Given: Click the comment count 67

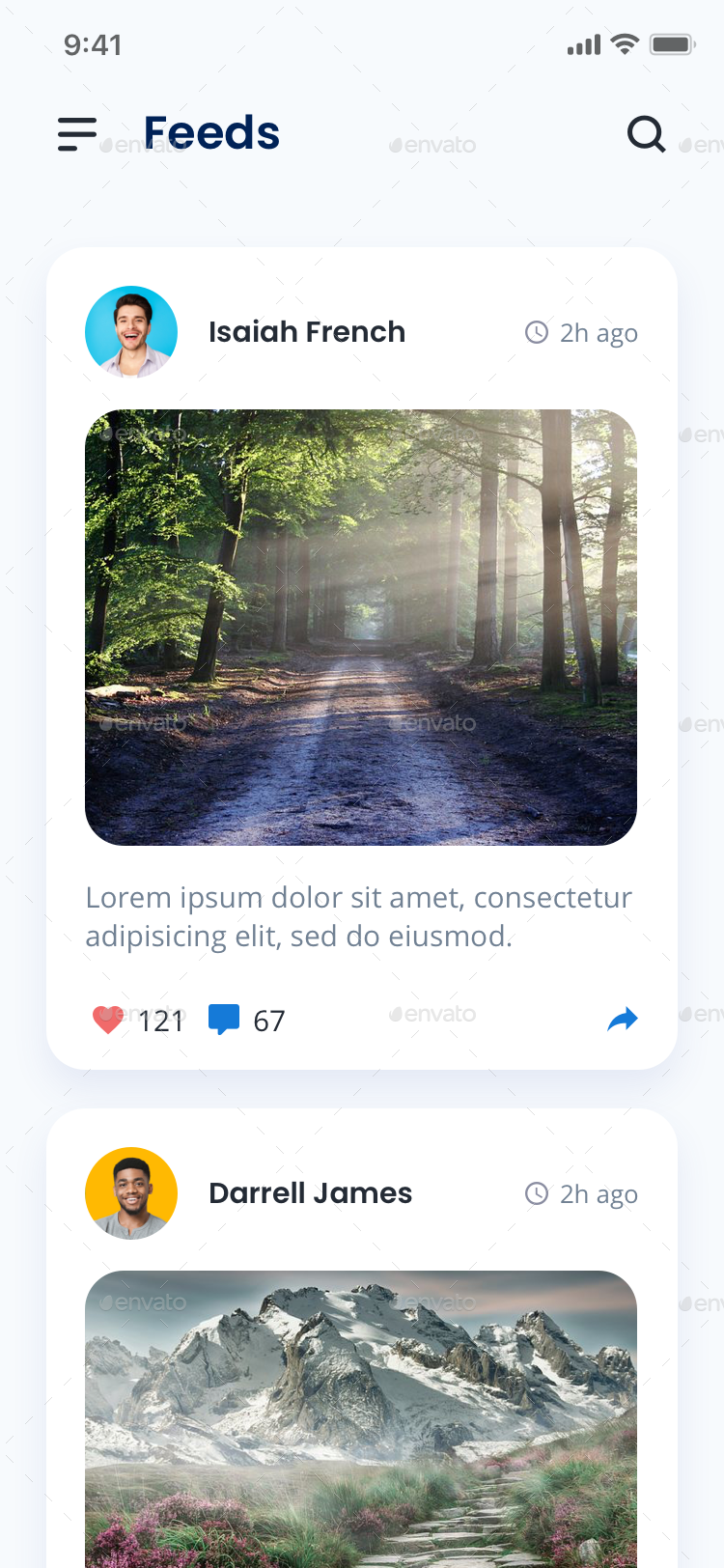Looking at the screenshot, I should [x=270, y=1021].
